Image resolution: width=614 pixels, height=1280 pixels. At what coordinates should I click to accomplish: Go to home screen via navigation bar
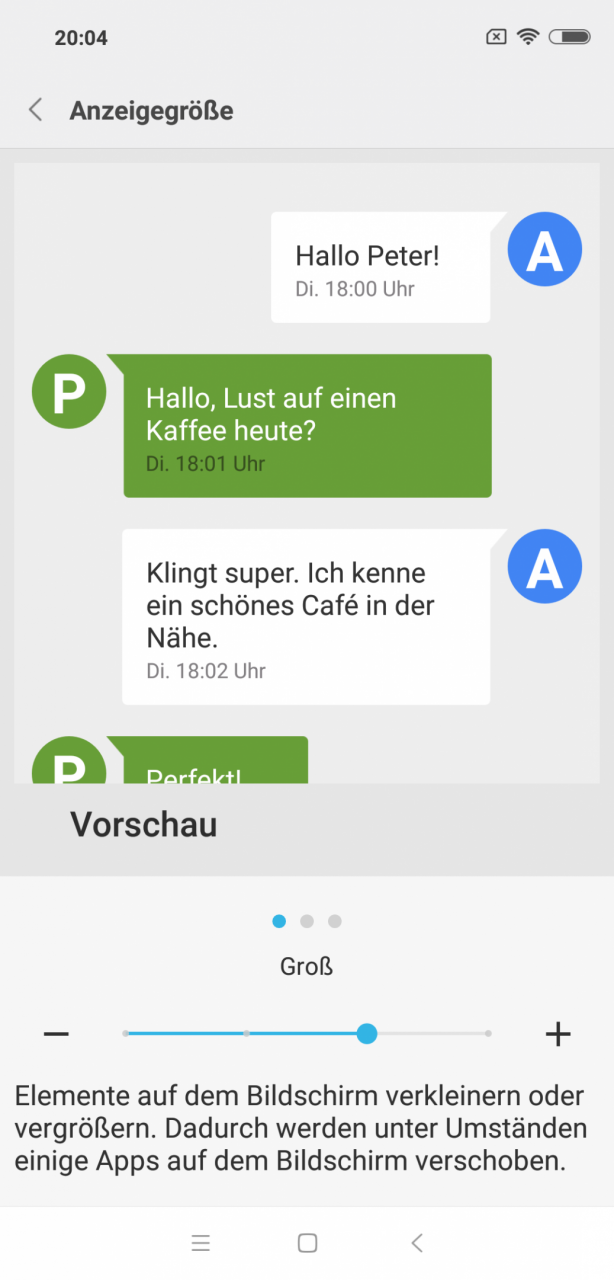pyautogui.click(x=308, y=1243)
